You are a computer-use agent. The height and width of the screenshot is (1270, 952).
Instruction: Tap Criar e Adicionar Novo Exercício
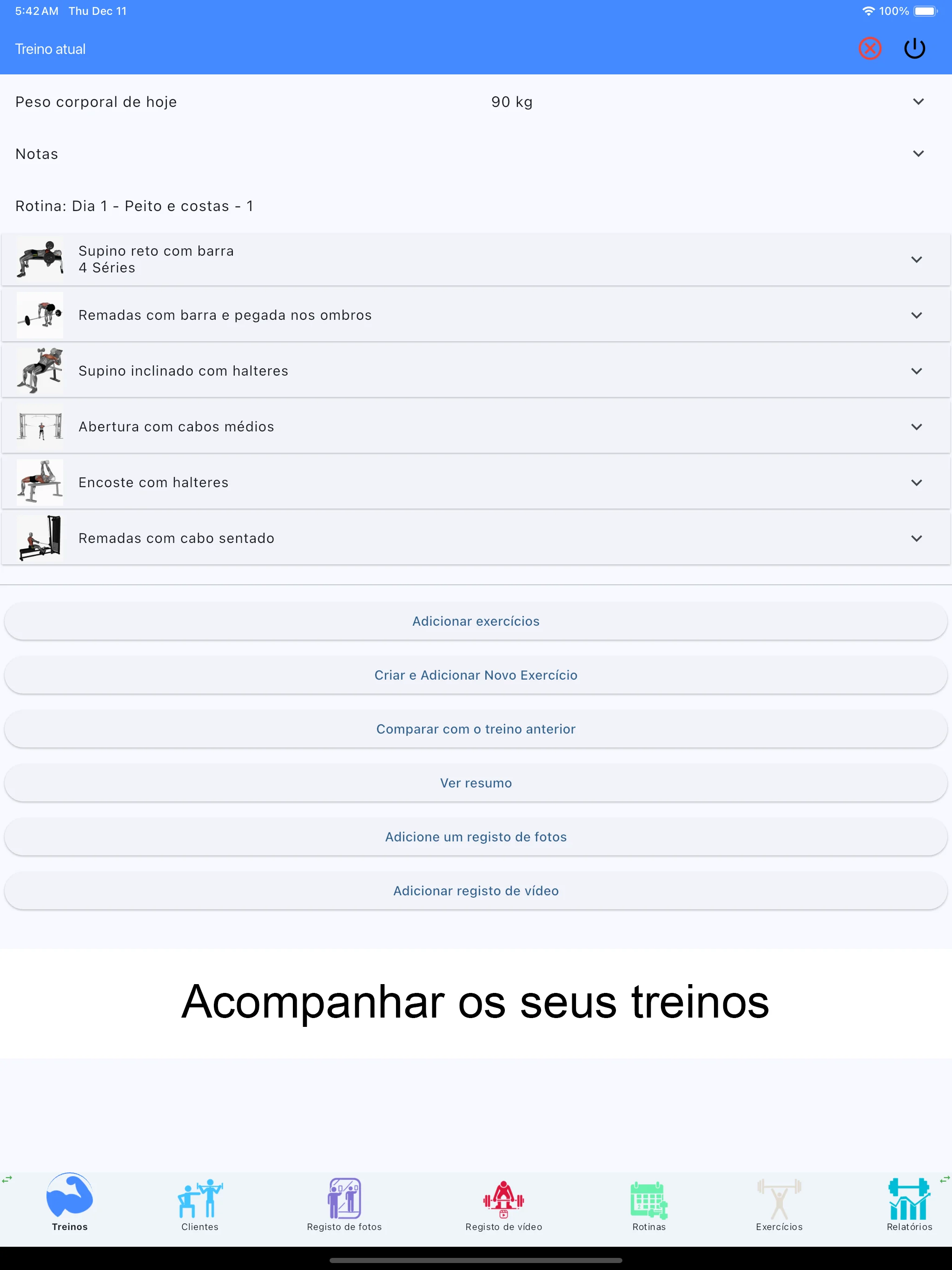click(476, 675)
